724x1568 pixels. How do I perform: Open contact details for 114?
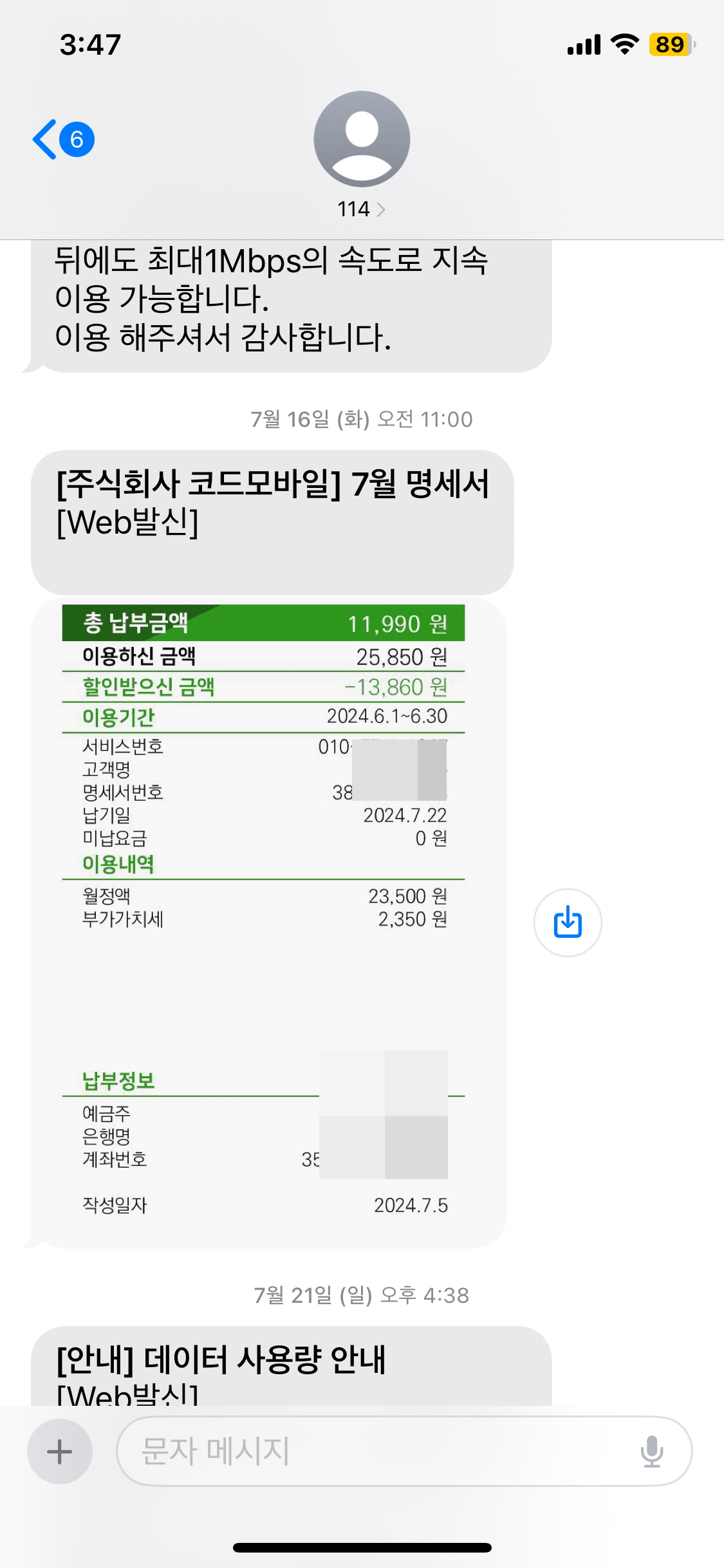point(361,209)
